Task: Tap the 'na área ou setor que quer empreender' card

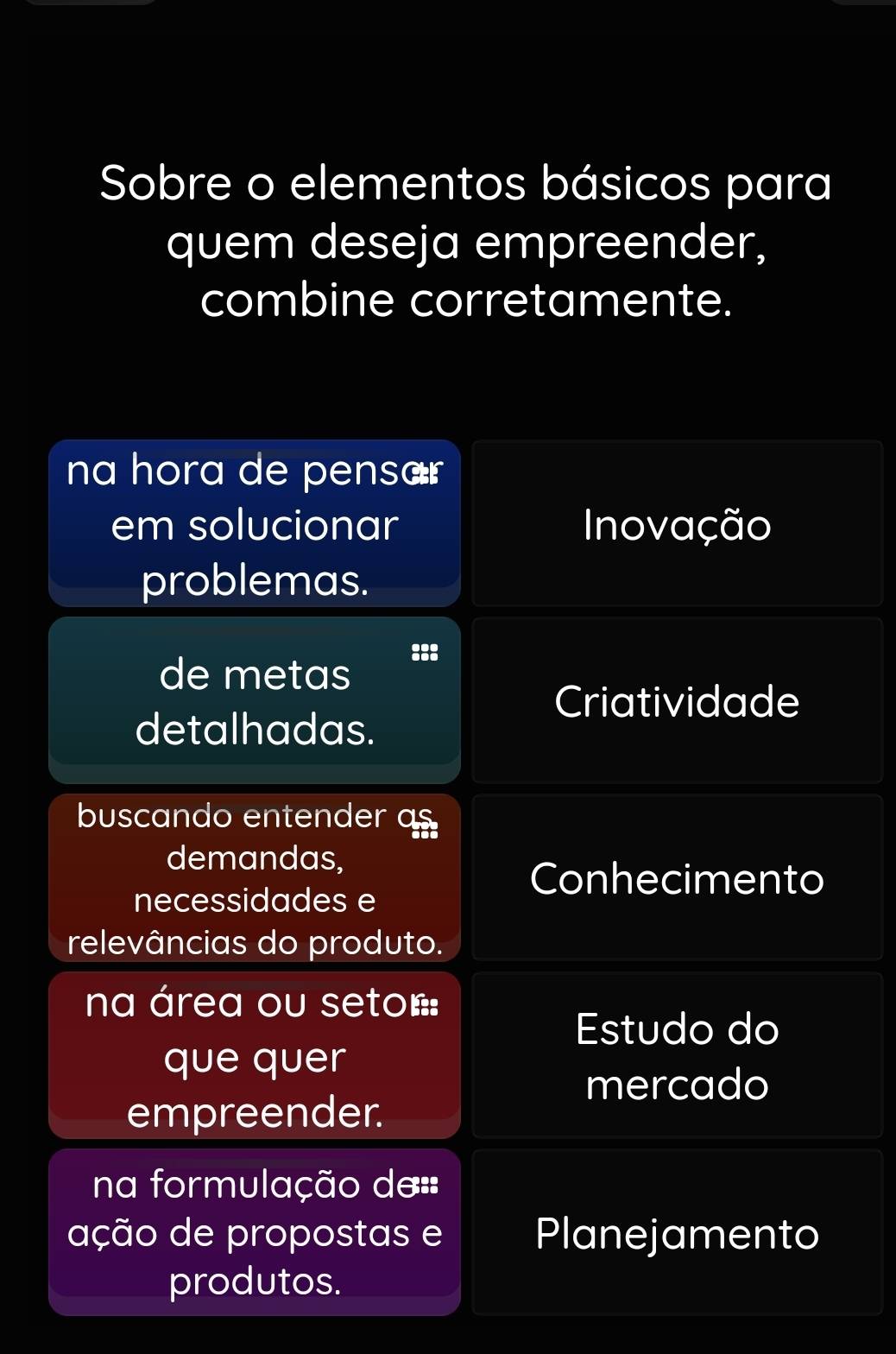Action: [x=254, y=1055]
